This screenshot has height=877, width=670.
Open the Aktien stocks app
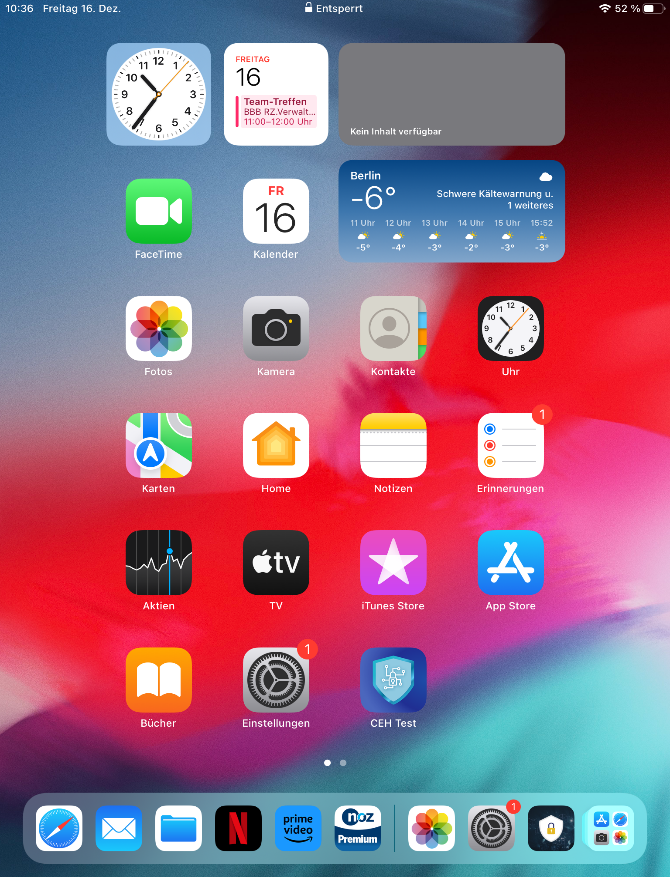click(158, 562)
